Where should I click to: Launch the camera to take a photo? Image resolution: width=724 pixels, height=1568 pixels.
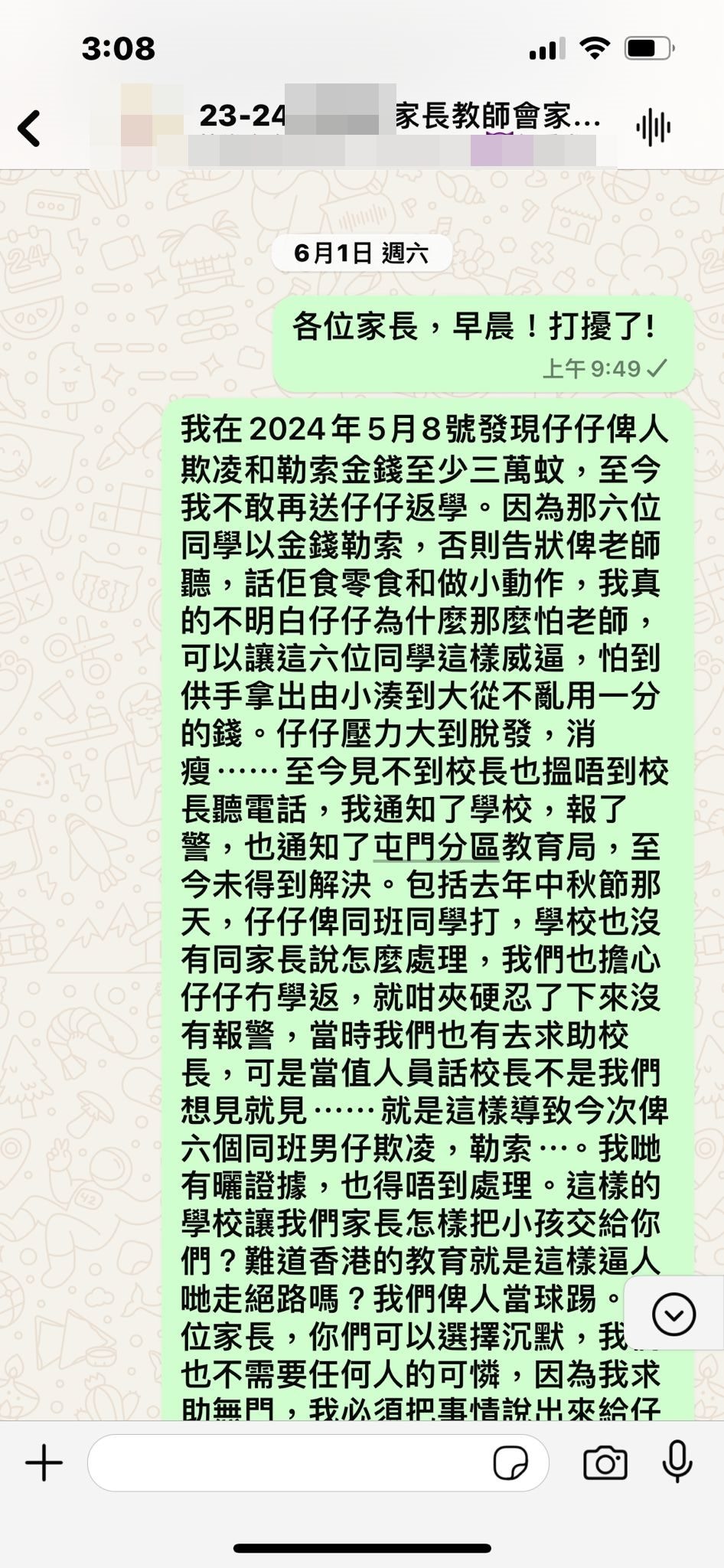pyautogui.click(x=605, y=1463)
